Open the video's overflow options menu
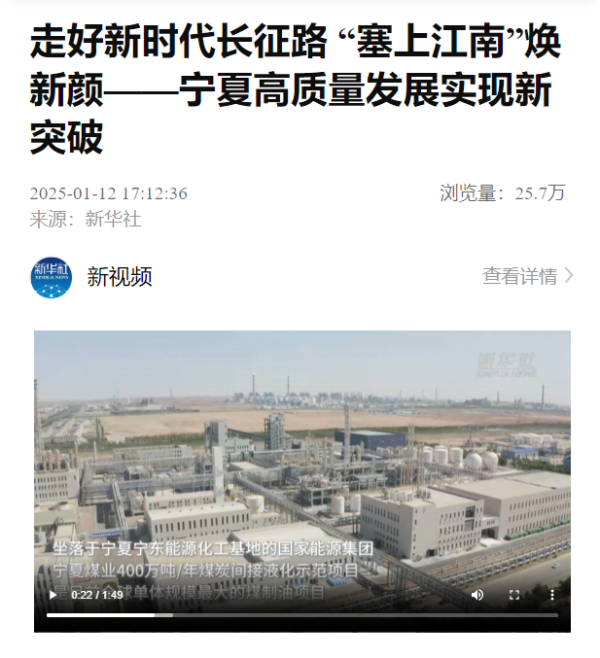Screen dimensions: 600x658 [x=551, y=595]
